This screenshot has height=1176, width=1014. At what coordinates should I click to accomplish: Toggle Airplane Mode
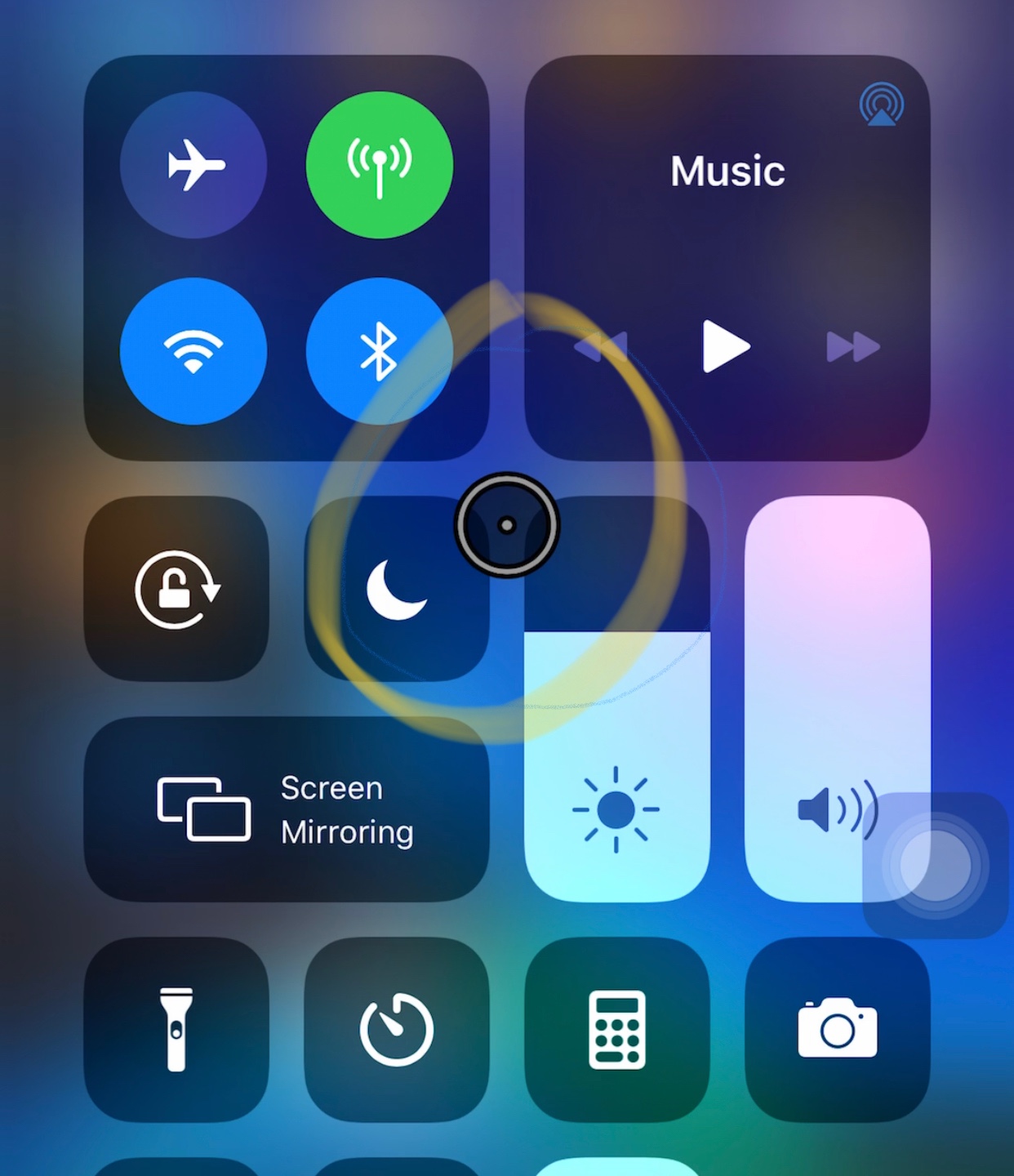(193, 165)
